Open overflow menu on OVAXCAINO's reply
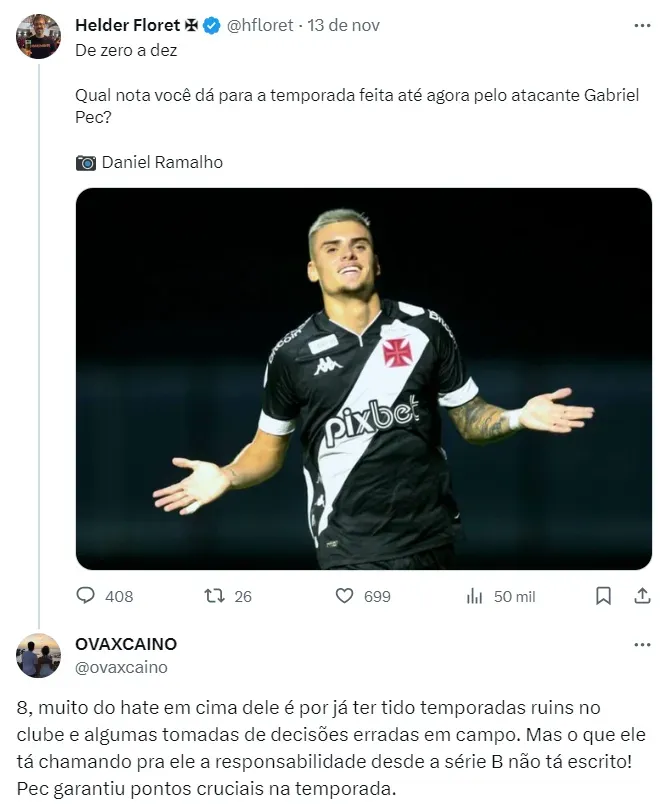This screenshot has height=804, width=660. 642,645
